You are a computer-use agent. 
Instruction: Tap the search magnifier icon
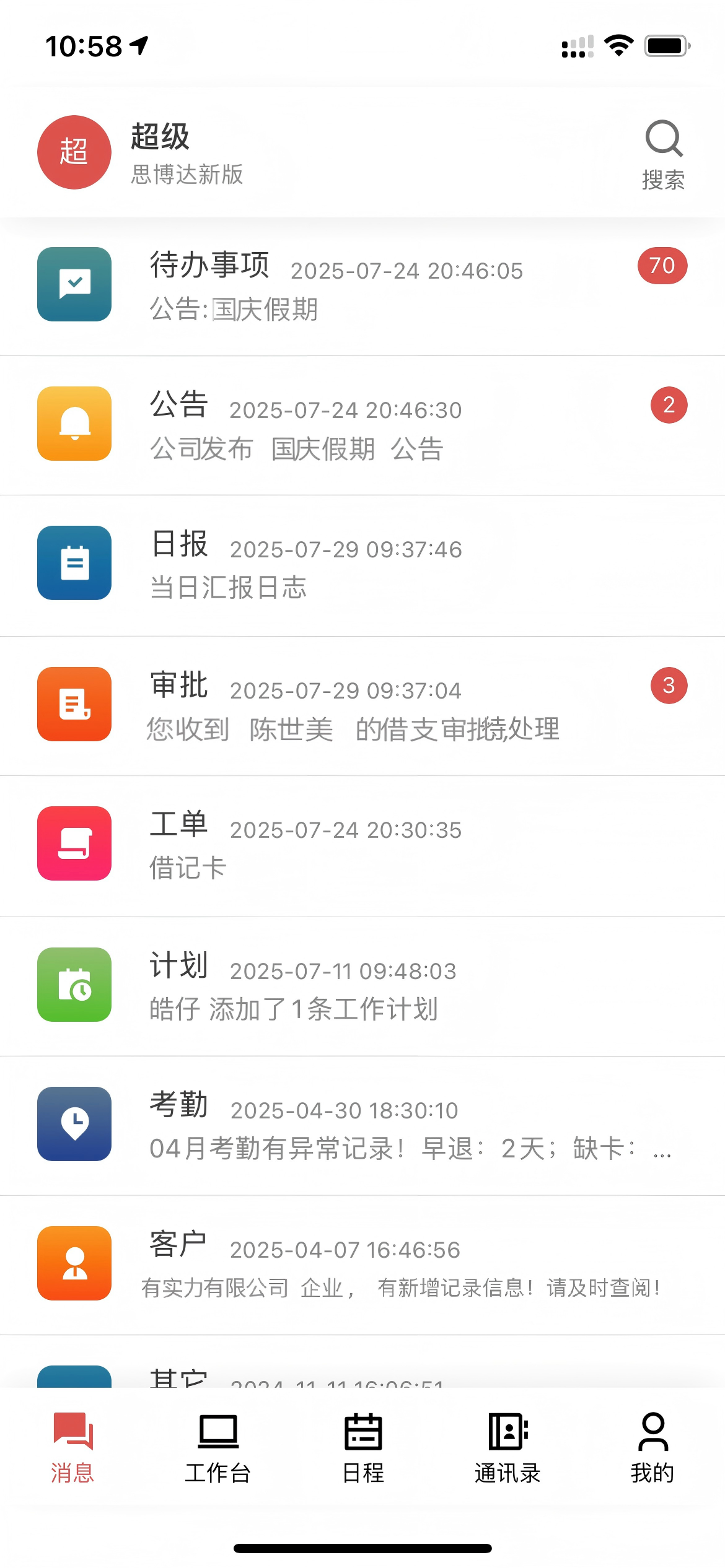[662, 141]
